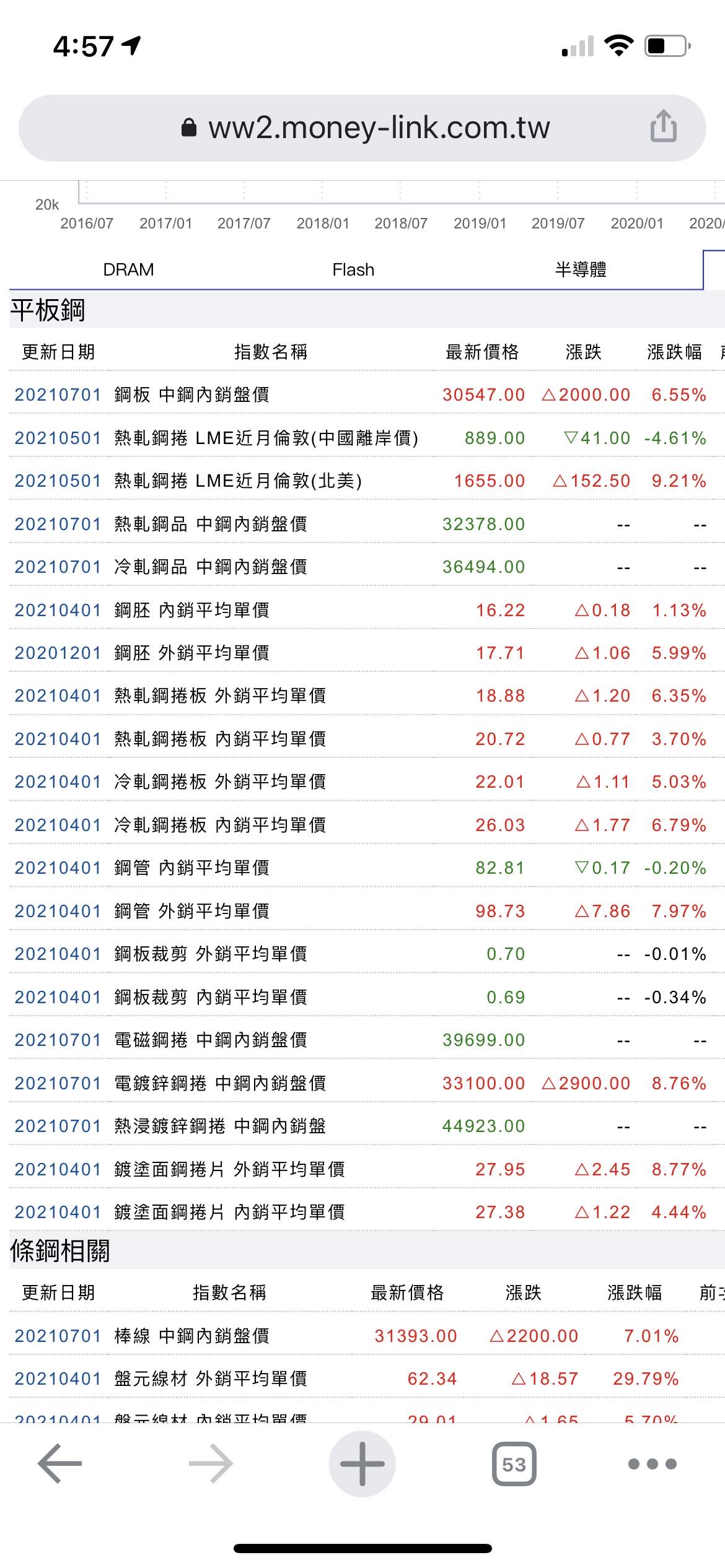Open 冷軋鋼品 中鋼內銷盤價 index
Viewport: 725px width, 1568px height.
211,567
